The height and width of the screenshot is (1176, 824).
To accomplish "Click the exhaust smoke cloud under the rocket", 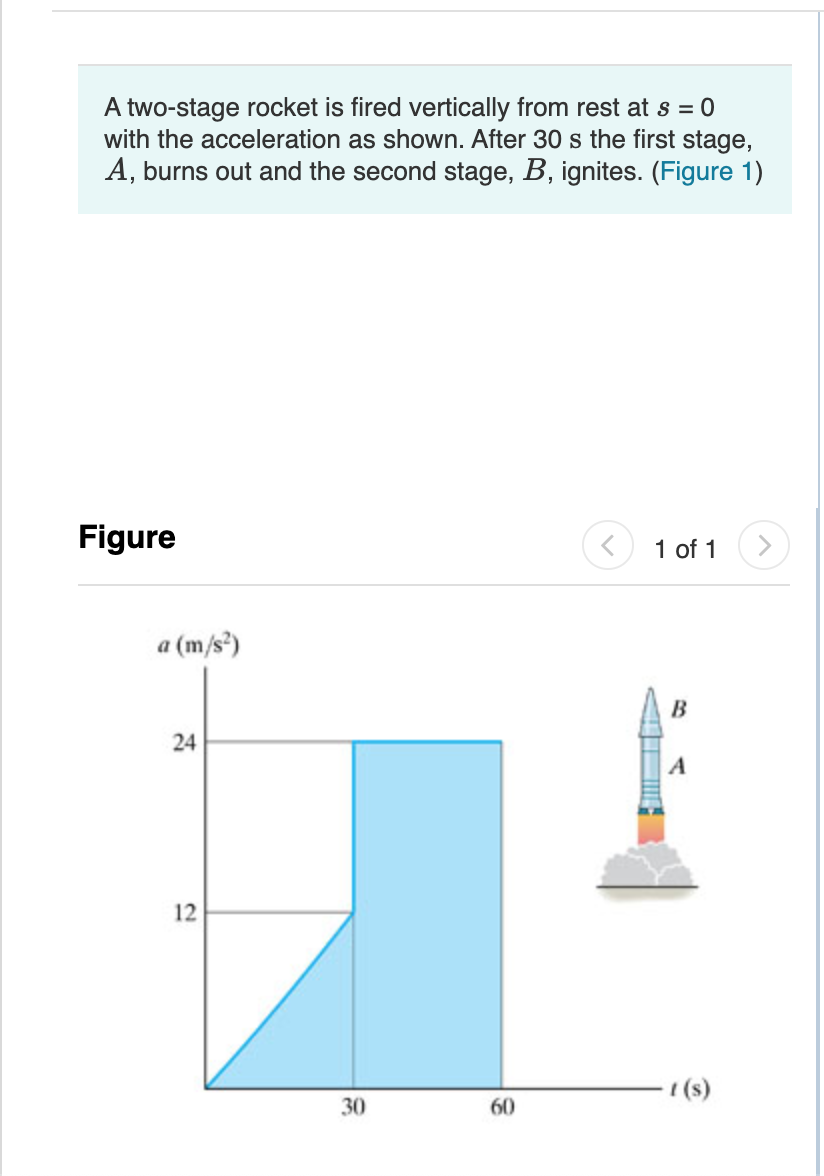I will point(648,865).
